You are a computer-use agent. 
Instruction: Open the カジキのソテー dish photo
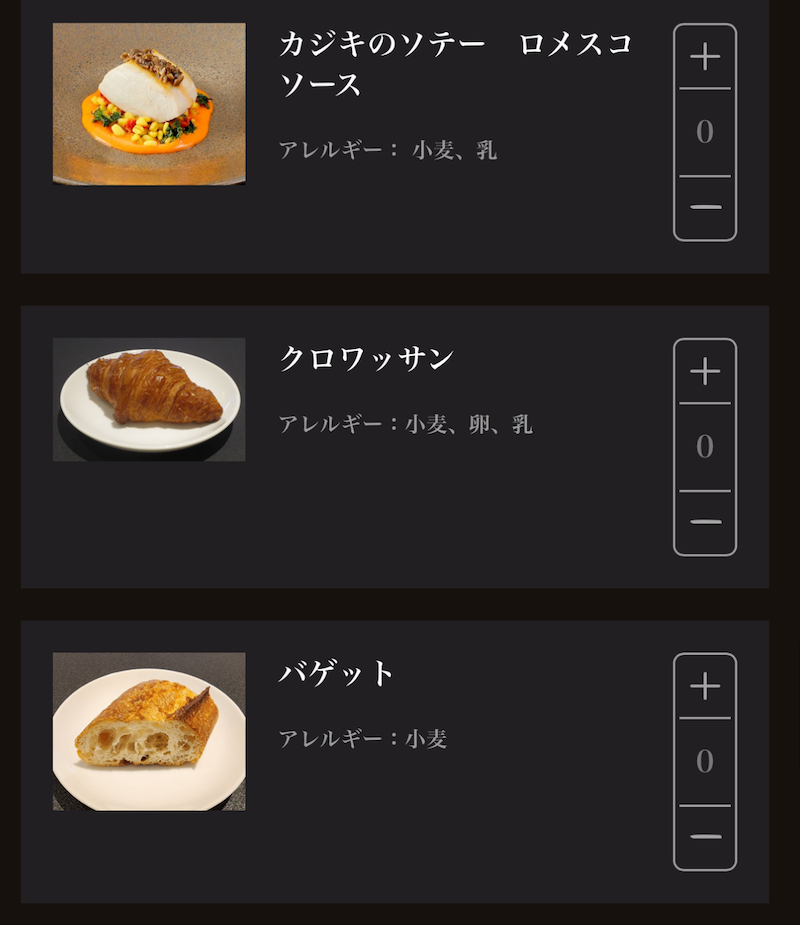tap(149, 104)
